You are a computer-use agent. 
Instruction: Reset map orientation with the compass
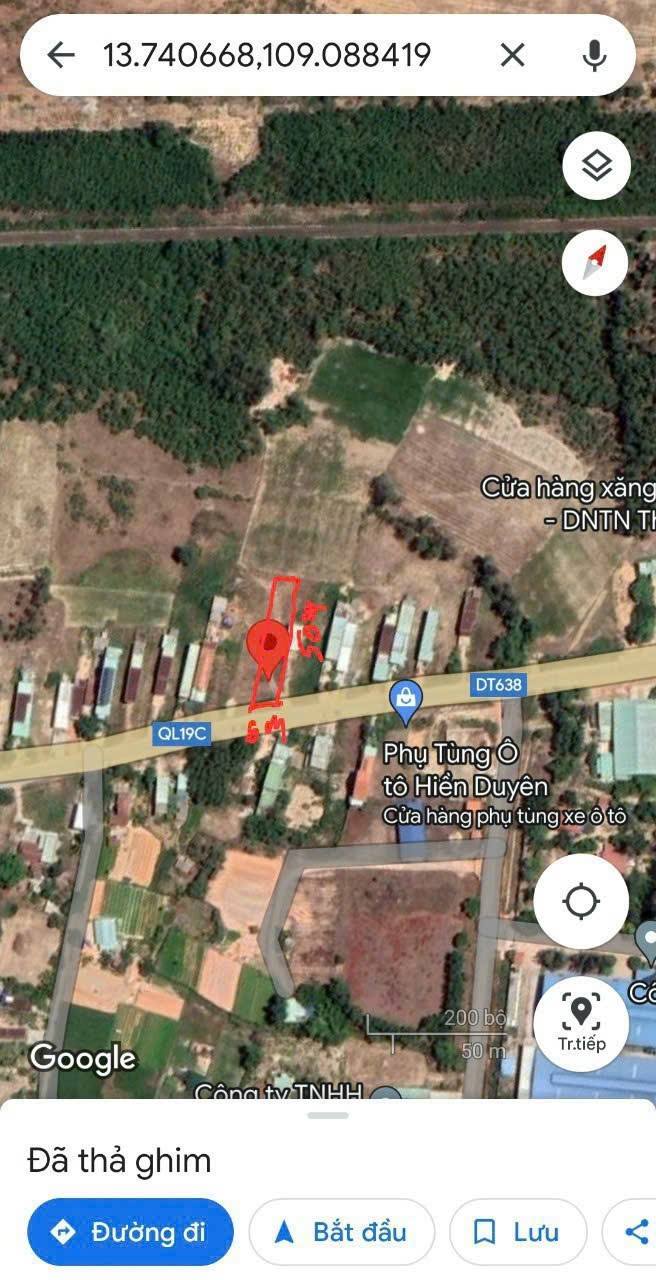(595, 262)
